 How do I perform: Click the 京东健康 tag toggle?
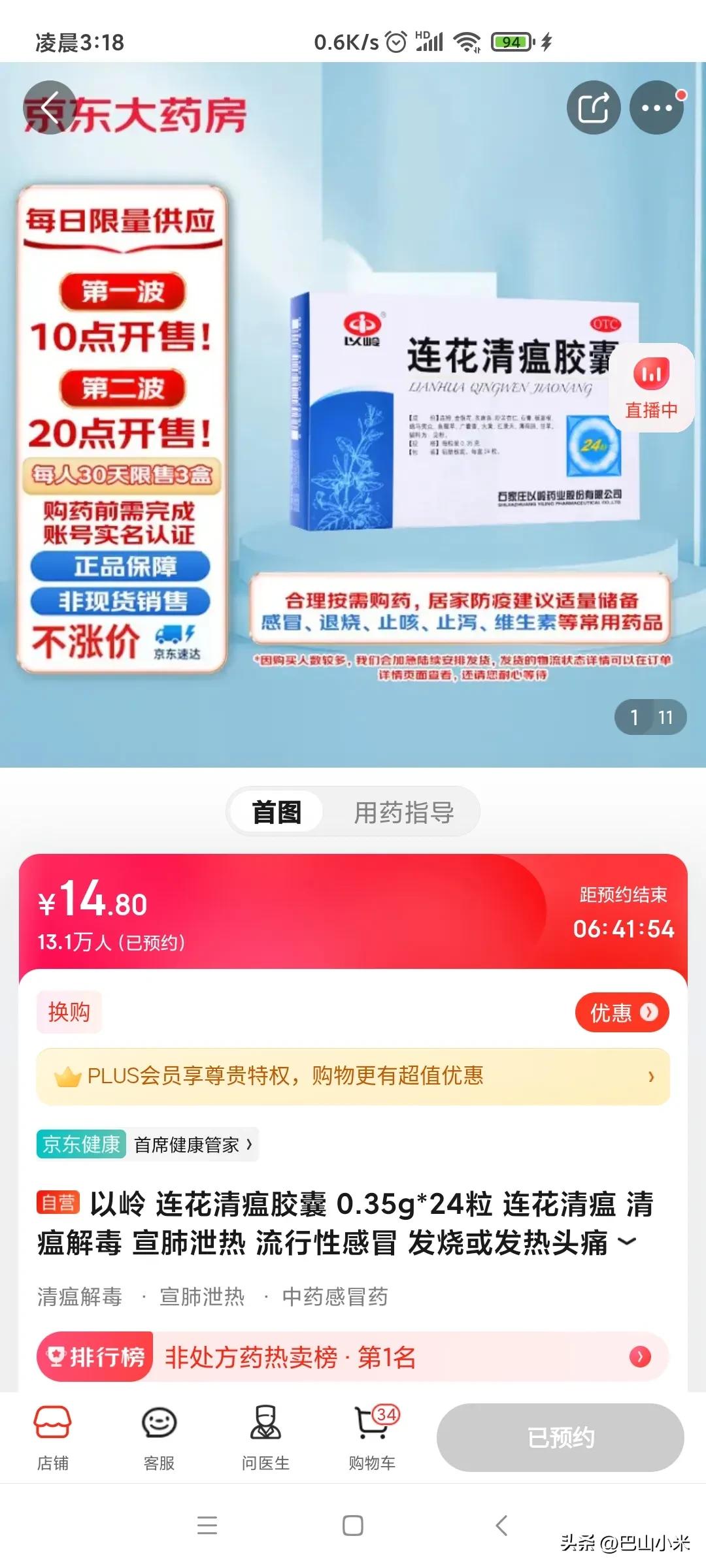(80, 1145)
